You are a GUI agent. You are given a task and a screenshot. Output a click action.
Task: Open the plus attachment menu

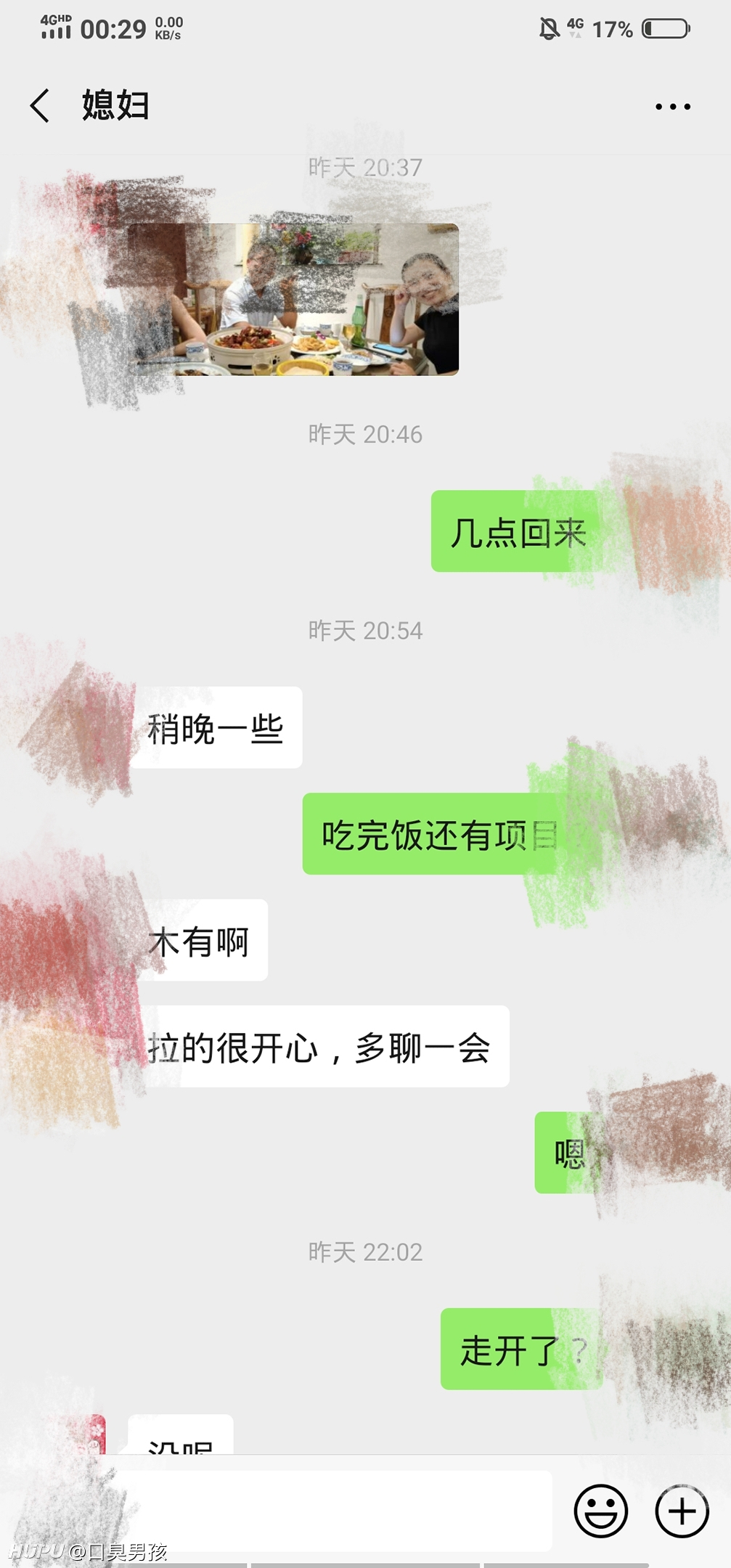pos(681,1511)
